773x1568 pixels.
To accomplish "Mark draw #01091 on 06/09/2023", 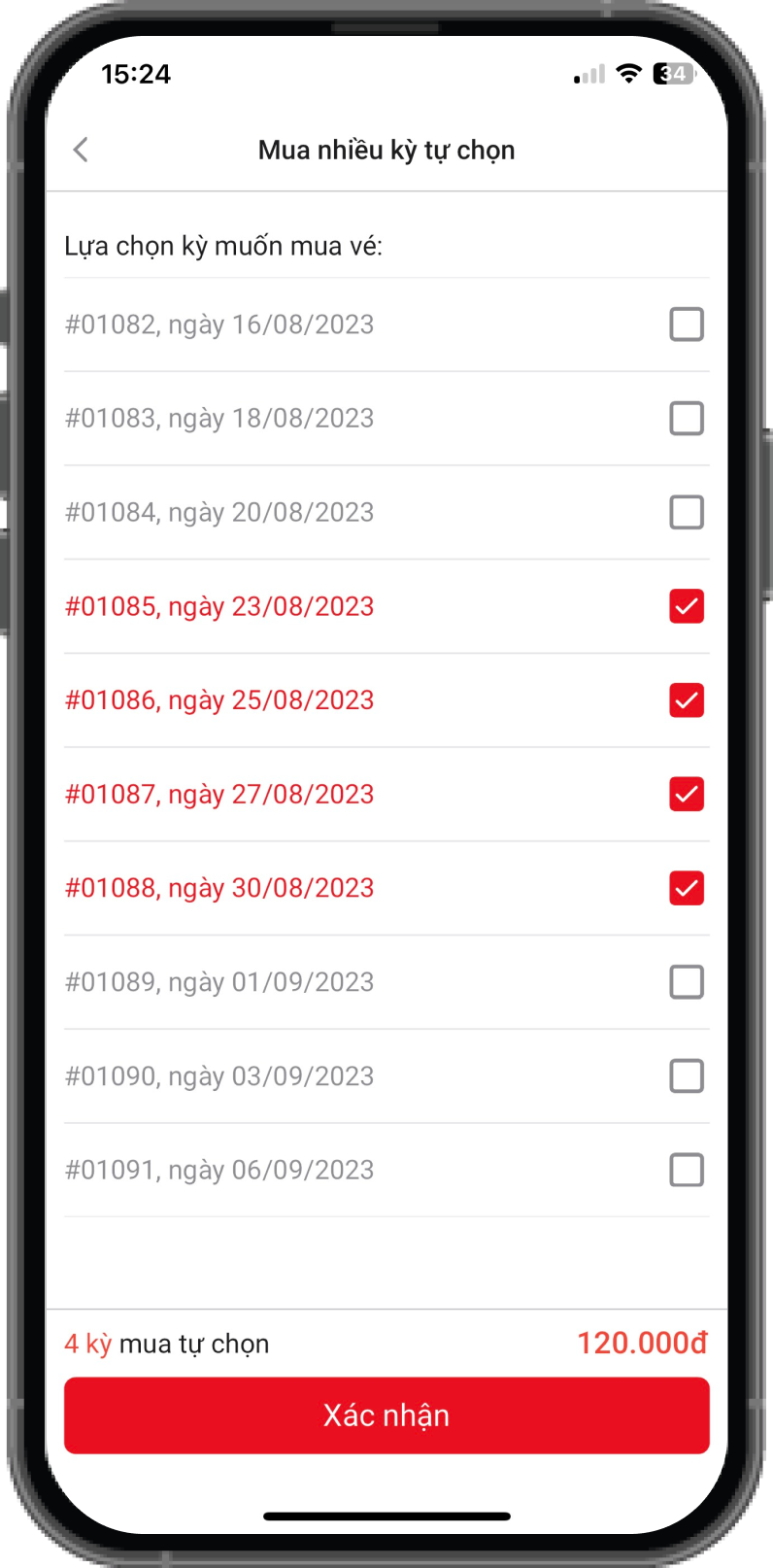I will [x=687, y=1170].
